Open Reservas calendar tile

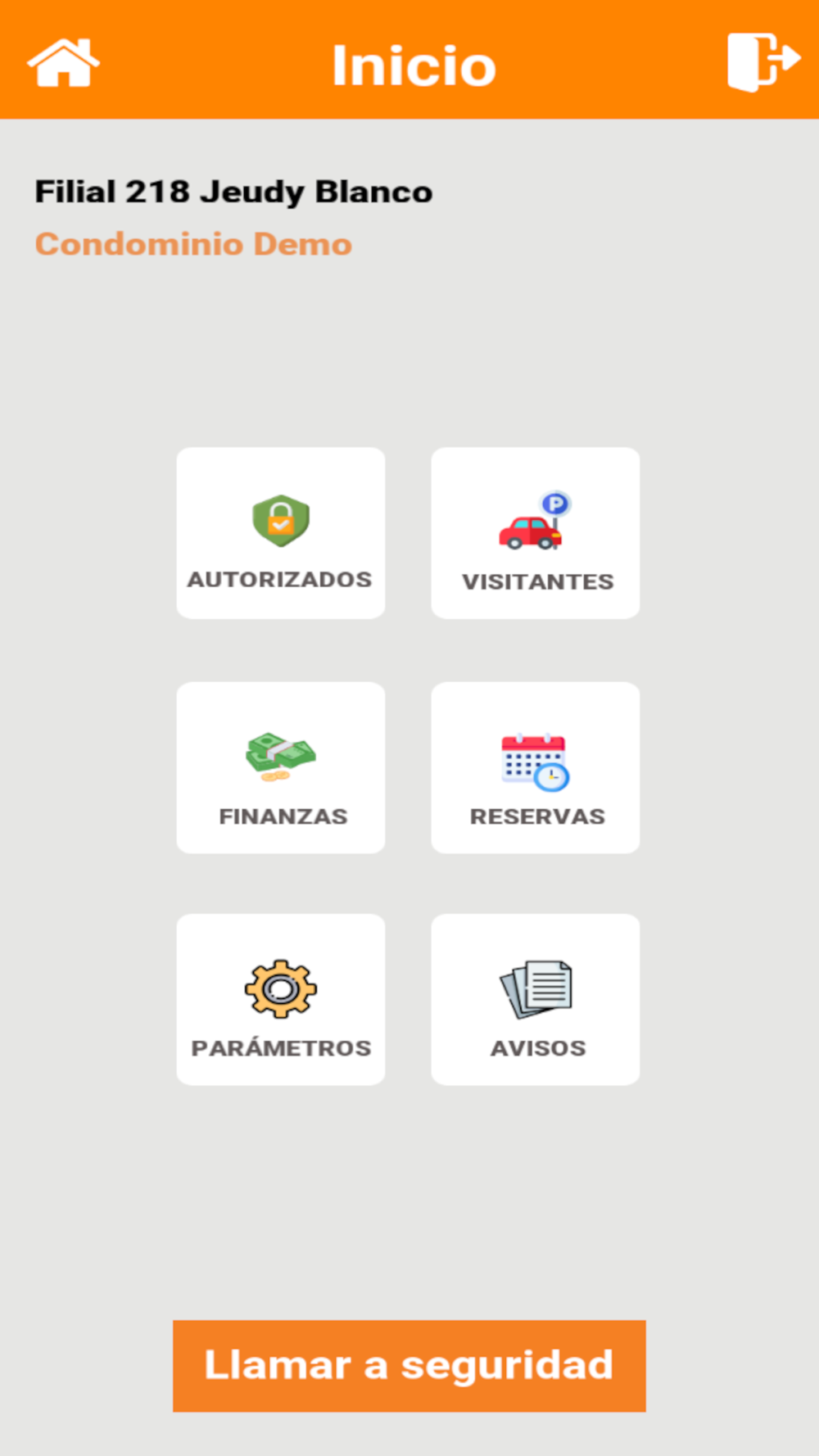536,767
